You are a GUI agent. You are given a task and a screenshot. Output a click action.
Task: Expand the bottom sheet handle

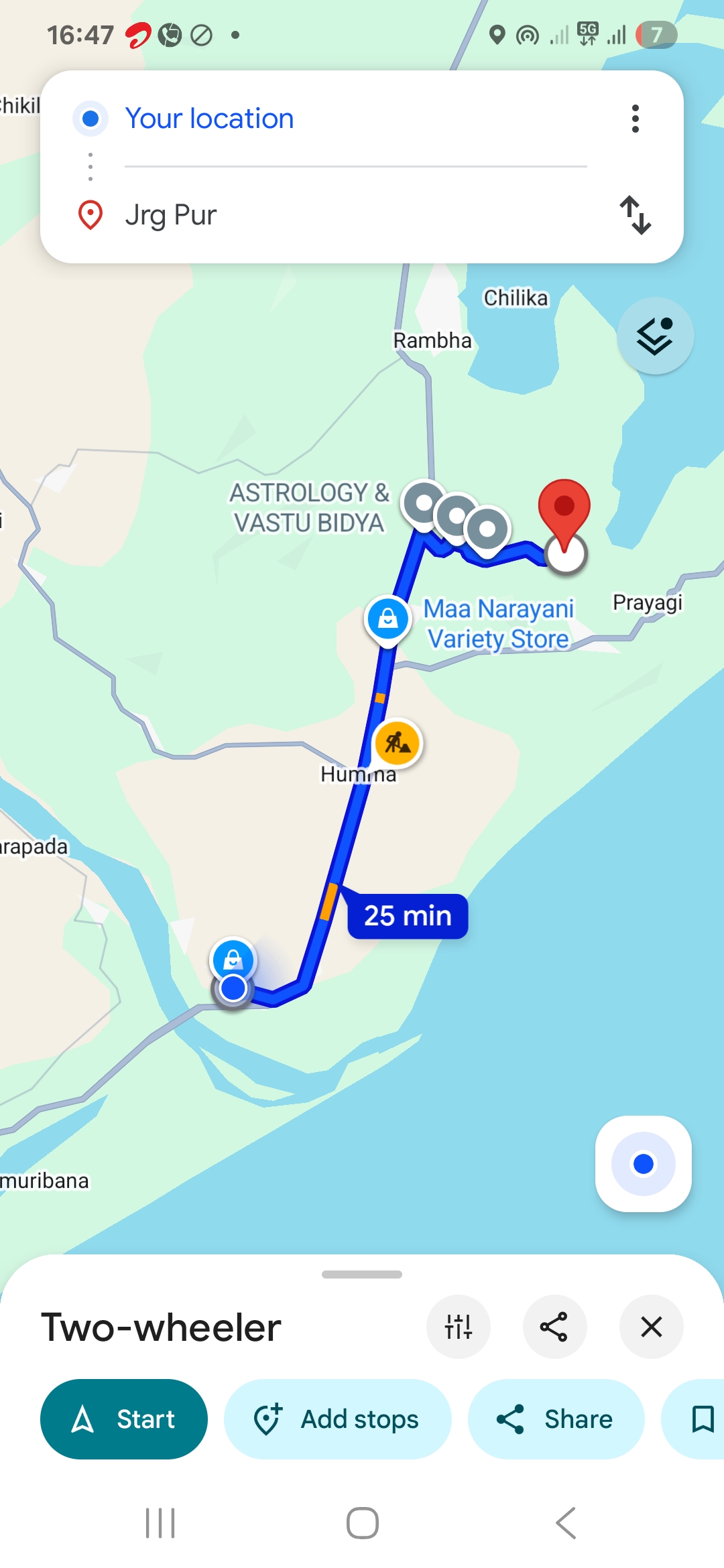click(x=362, y=1275)
